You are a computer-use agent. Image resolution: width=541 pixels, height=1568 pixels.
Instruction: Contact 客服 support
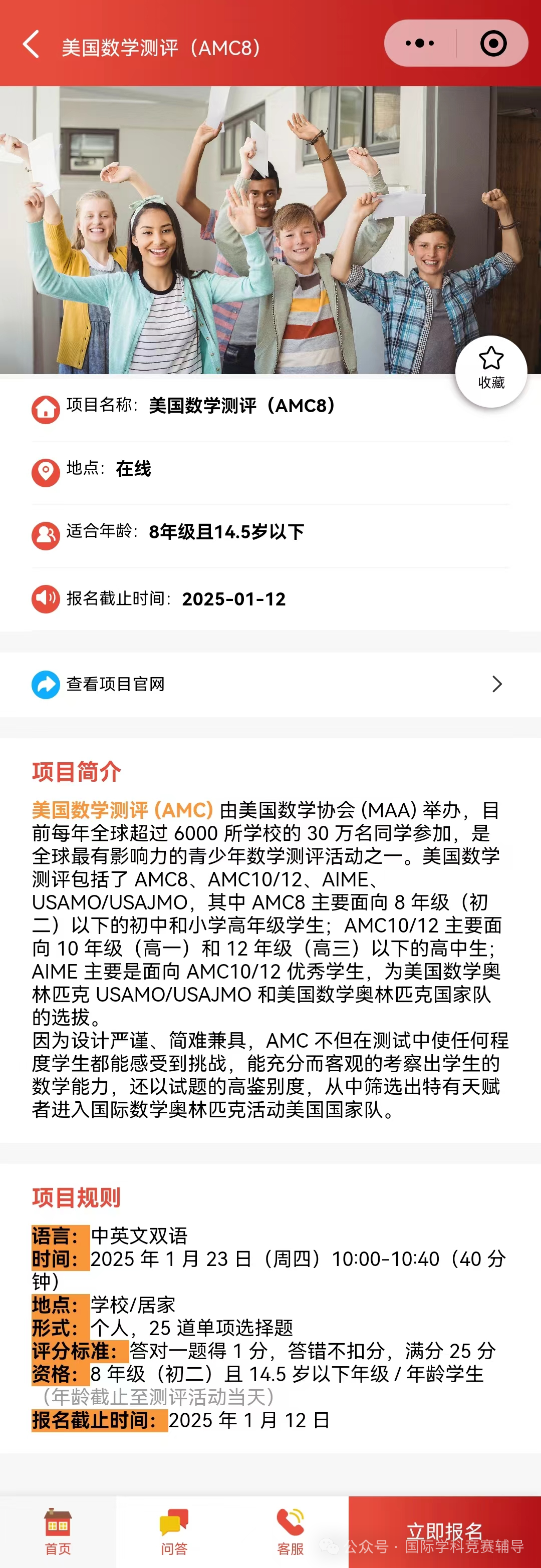point(290,1531)
